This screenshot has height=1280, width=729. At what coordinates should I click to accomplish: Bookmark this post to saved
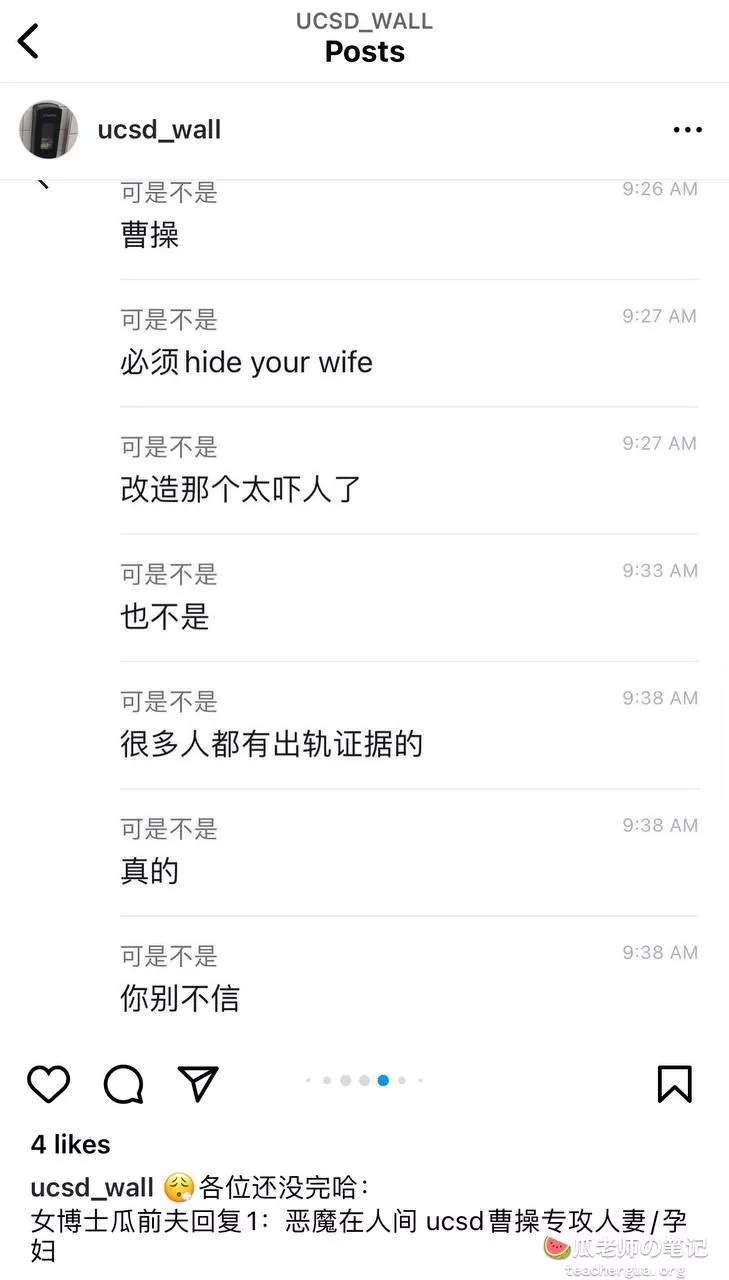675,1084
